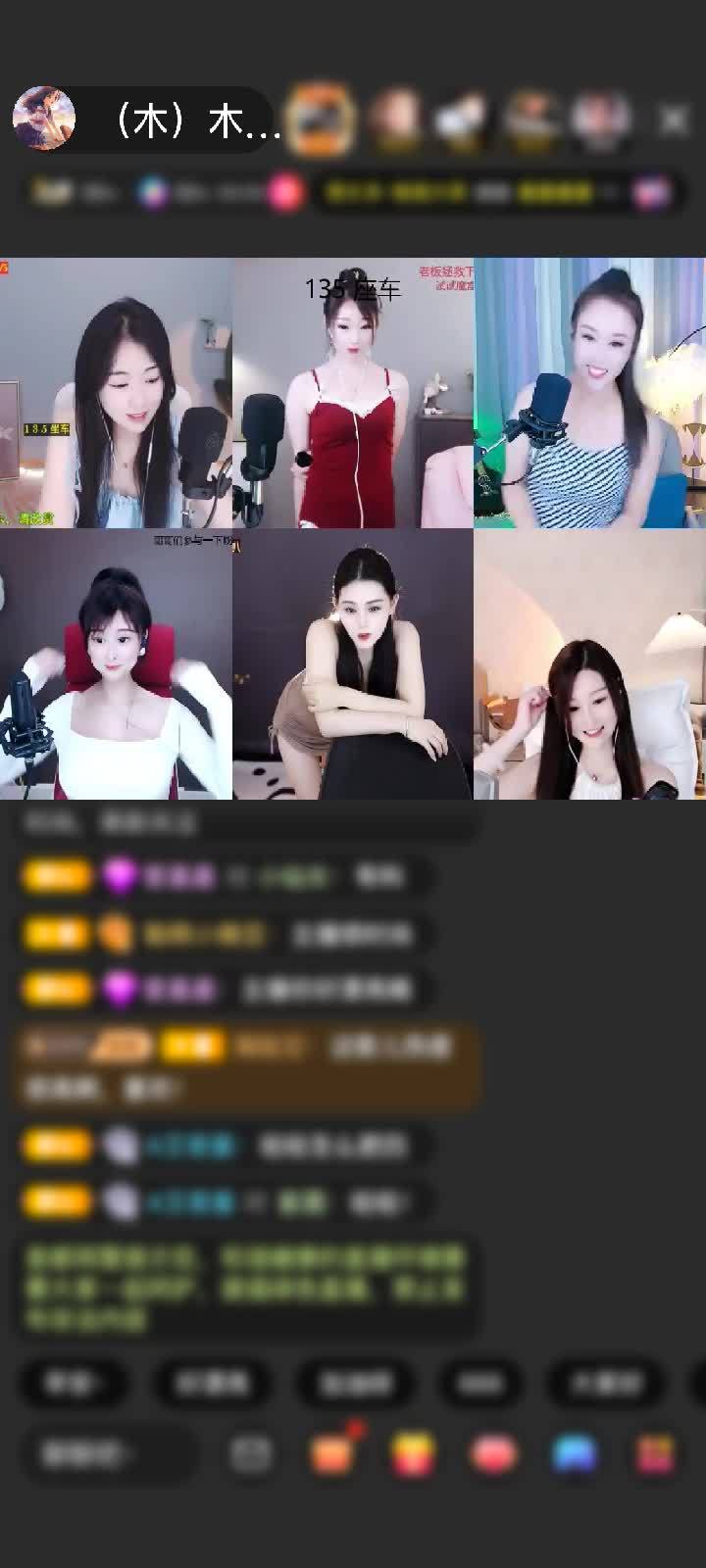
Task: Tap the comment input field
Action: 106,1453
